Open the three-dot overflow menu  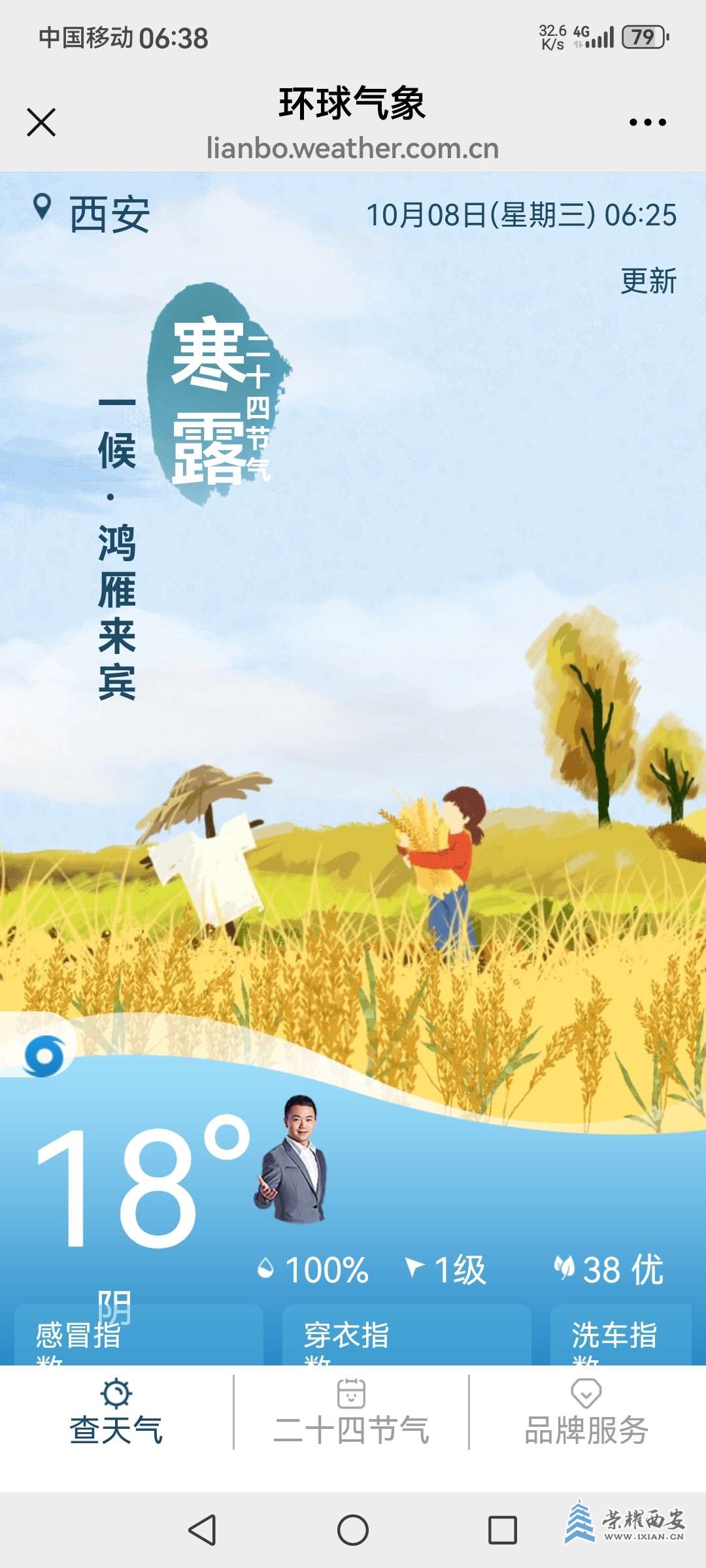click(x=647, y=122)
